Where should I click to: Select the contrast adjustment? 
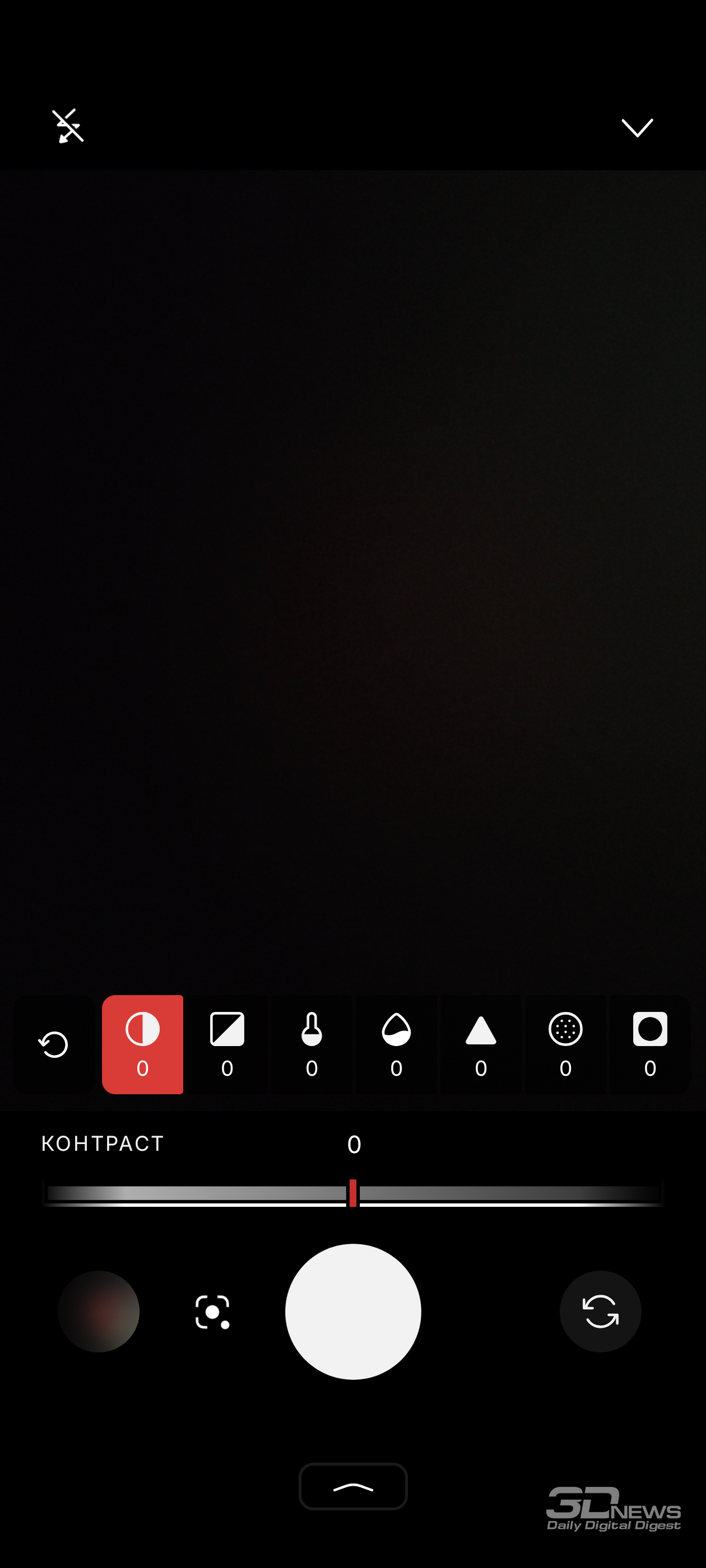tap(142, 1044)
